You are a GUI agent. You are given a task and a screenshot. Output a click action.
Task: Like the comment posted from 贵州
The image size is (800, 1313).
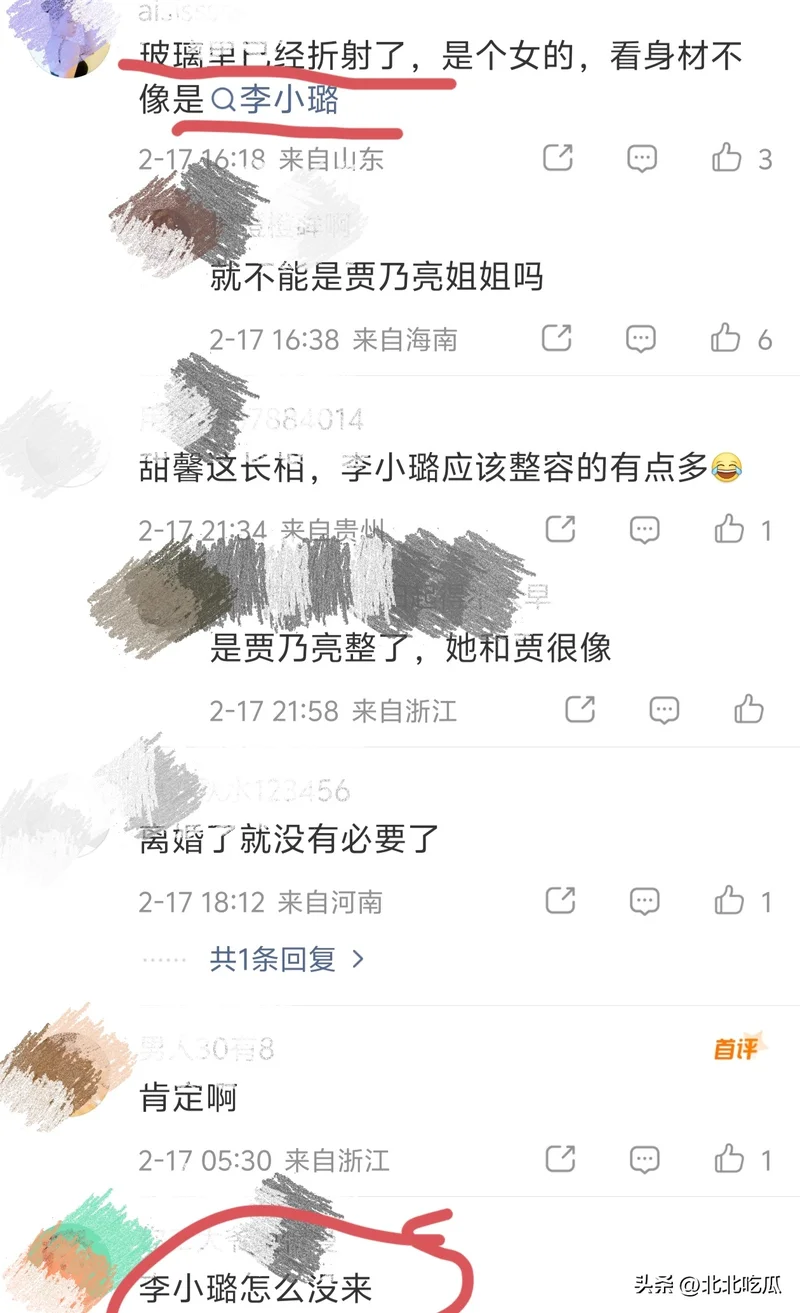[729, 529]
